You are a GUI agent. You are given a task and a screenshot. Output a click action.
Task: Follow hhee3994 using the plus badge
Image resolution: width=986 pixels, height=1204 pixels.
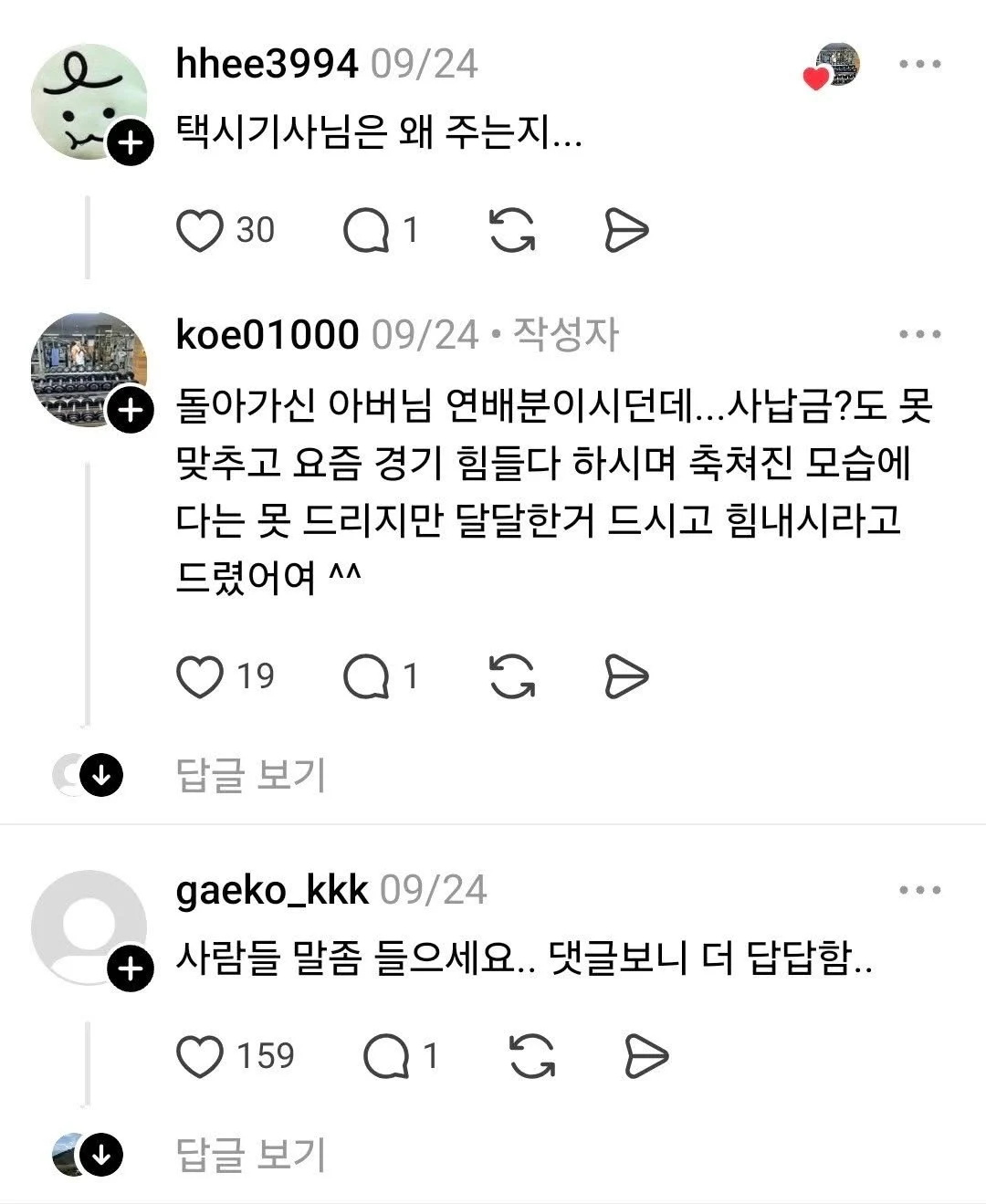[x=131, y=143]
